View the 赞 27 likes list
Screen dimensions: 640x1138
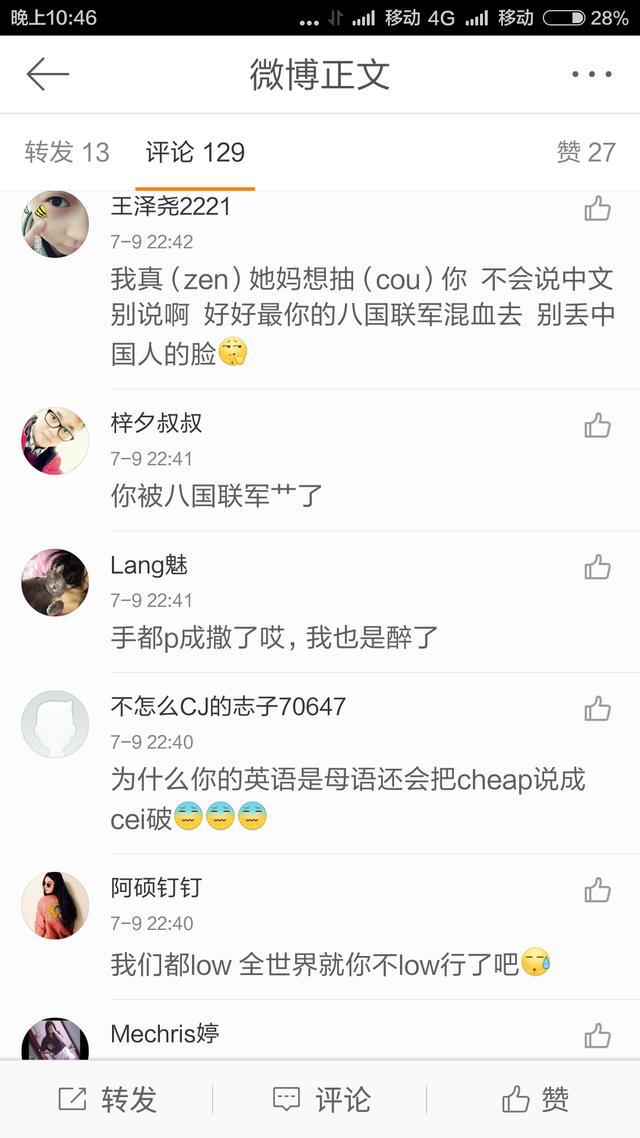(586, 152)
